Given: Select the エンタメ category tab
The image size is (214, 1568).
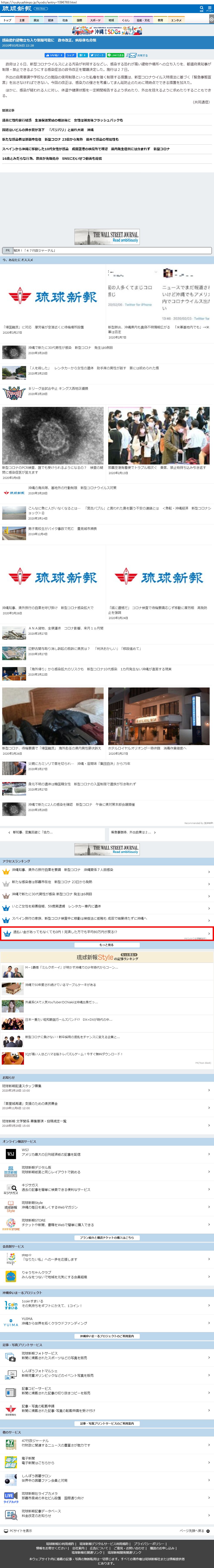Looking at the screenshot, I should tap(176, 20).
